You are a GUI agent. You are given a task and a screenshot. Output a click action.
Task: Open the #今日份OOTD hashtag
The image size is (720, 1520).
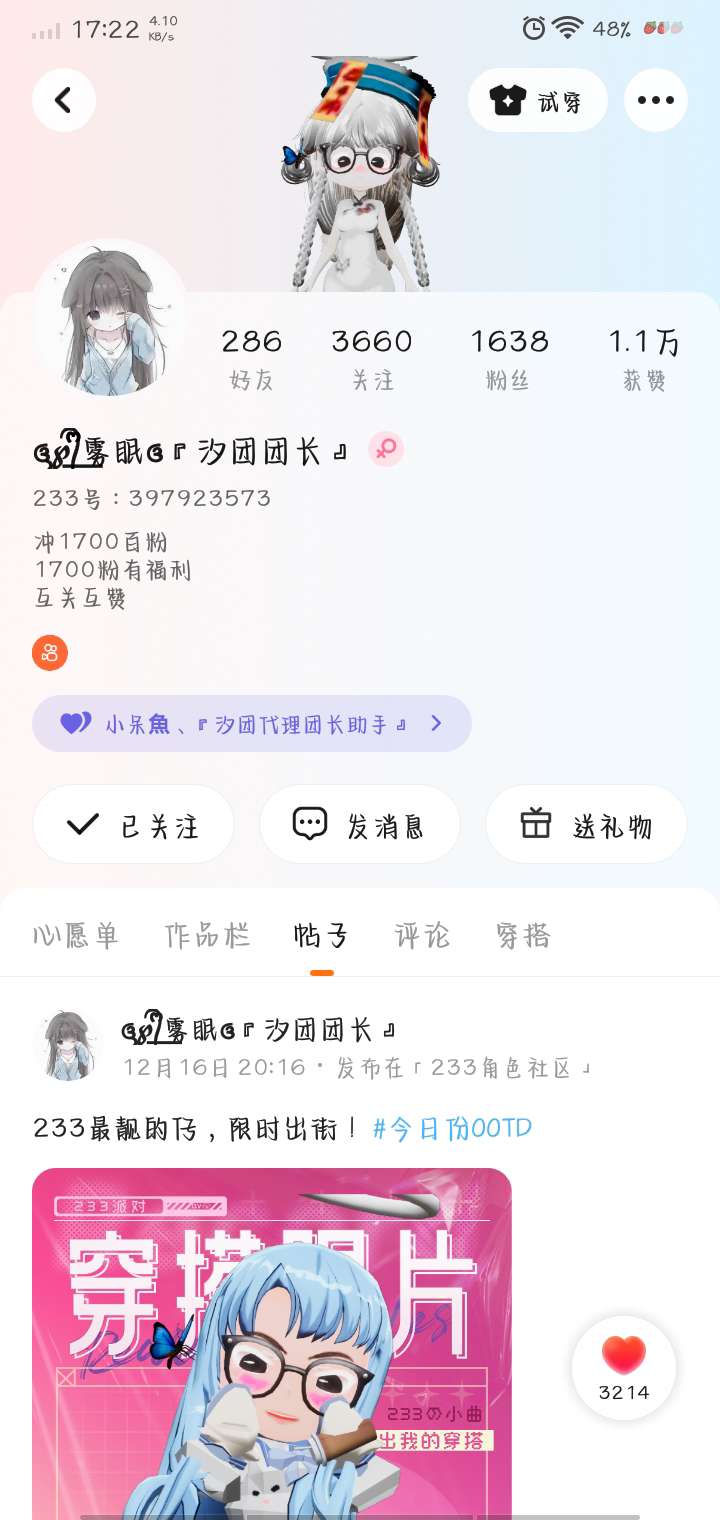(452, 1128)
